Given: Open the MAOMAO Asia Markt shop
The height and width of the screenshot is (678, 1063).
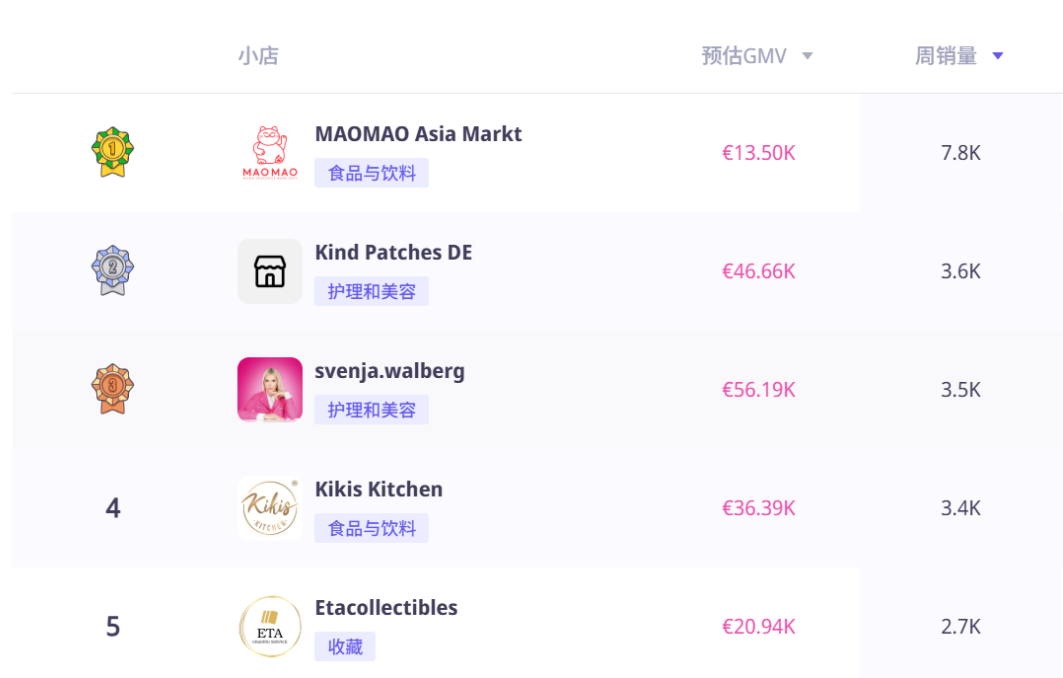Looking at the screenshot, I should pos(418,134).
